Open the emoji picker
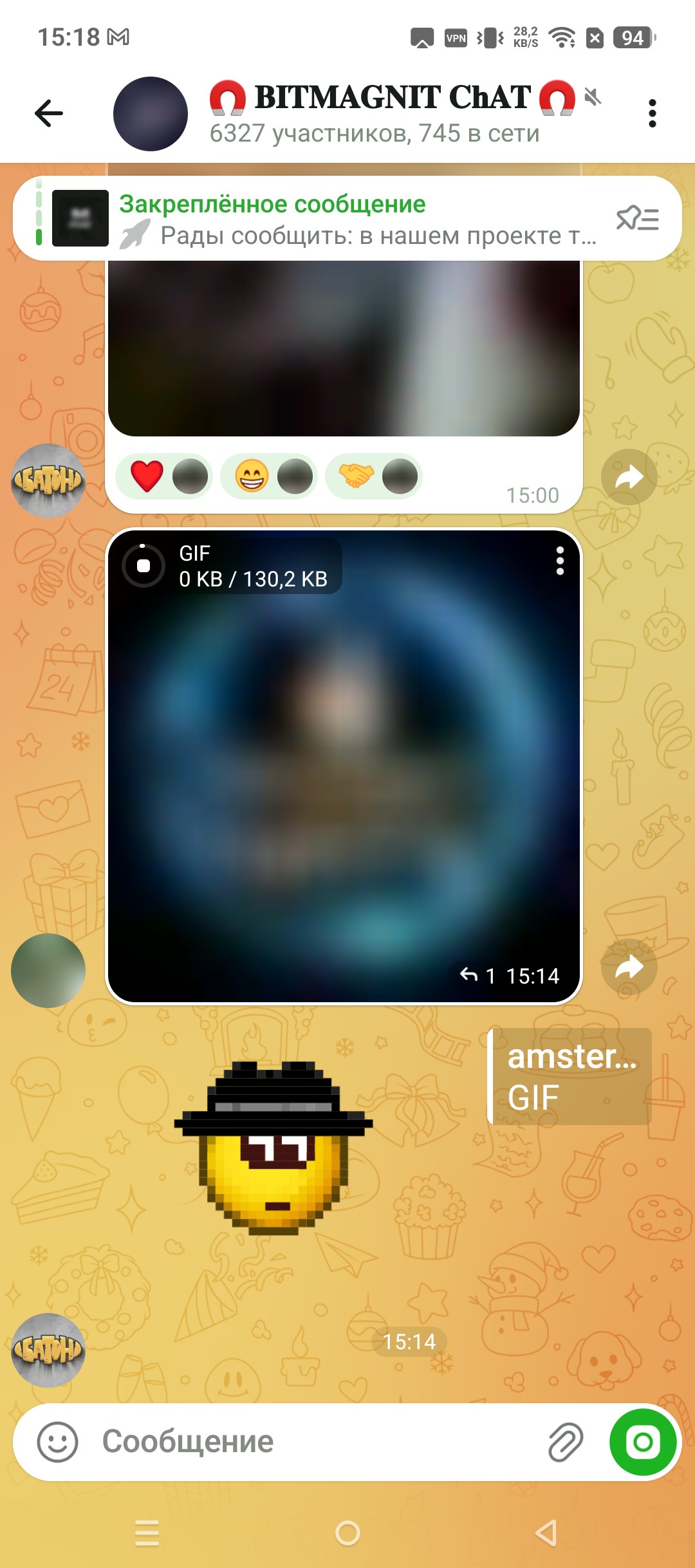 tap(57, 1442)
